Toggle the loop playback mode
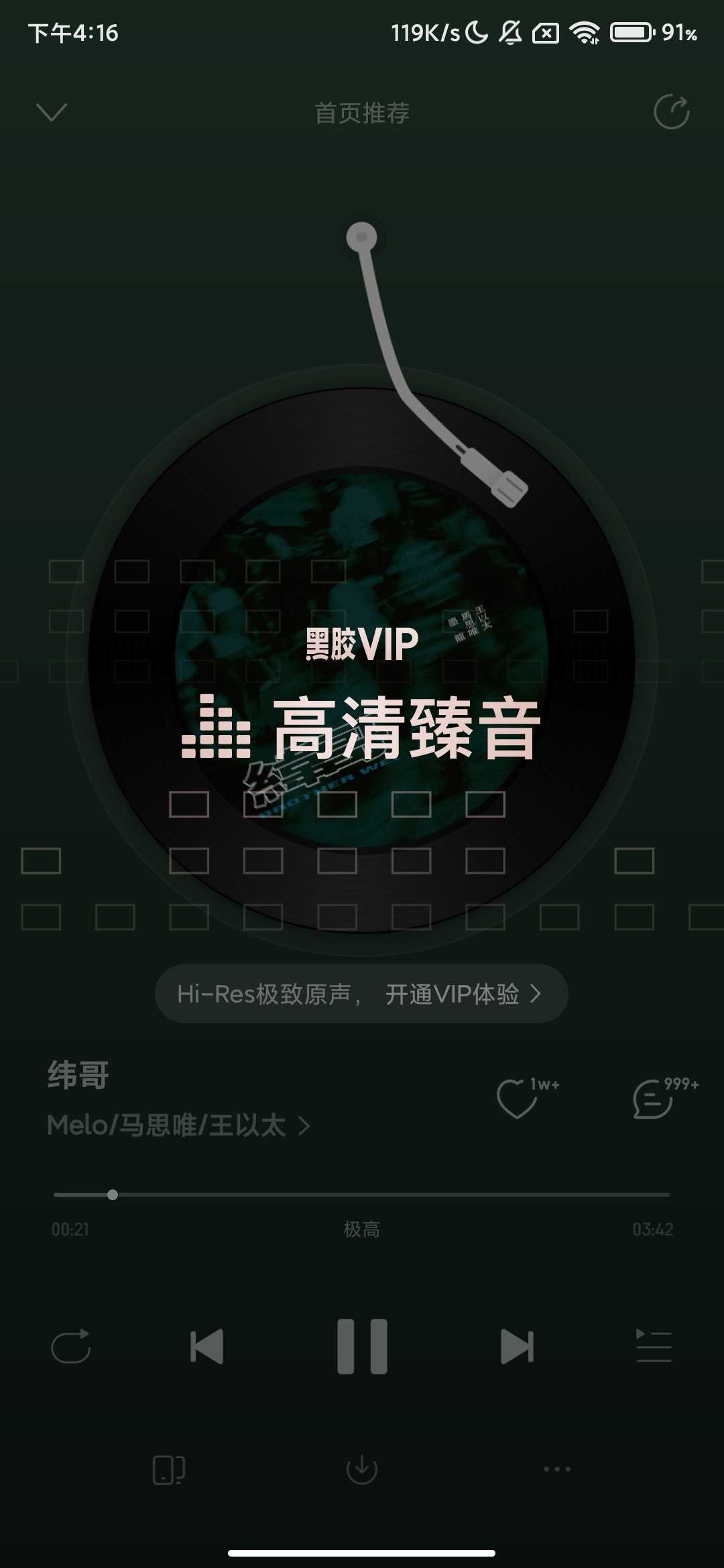This screenshot has width=724, height=1568. pos(71,1346)
